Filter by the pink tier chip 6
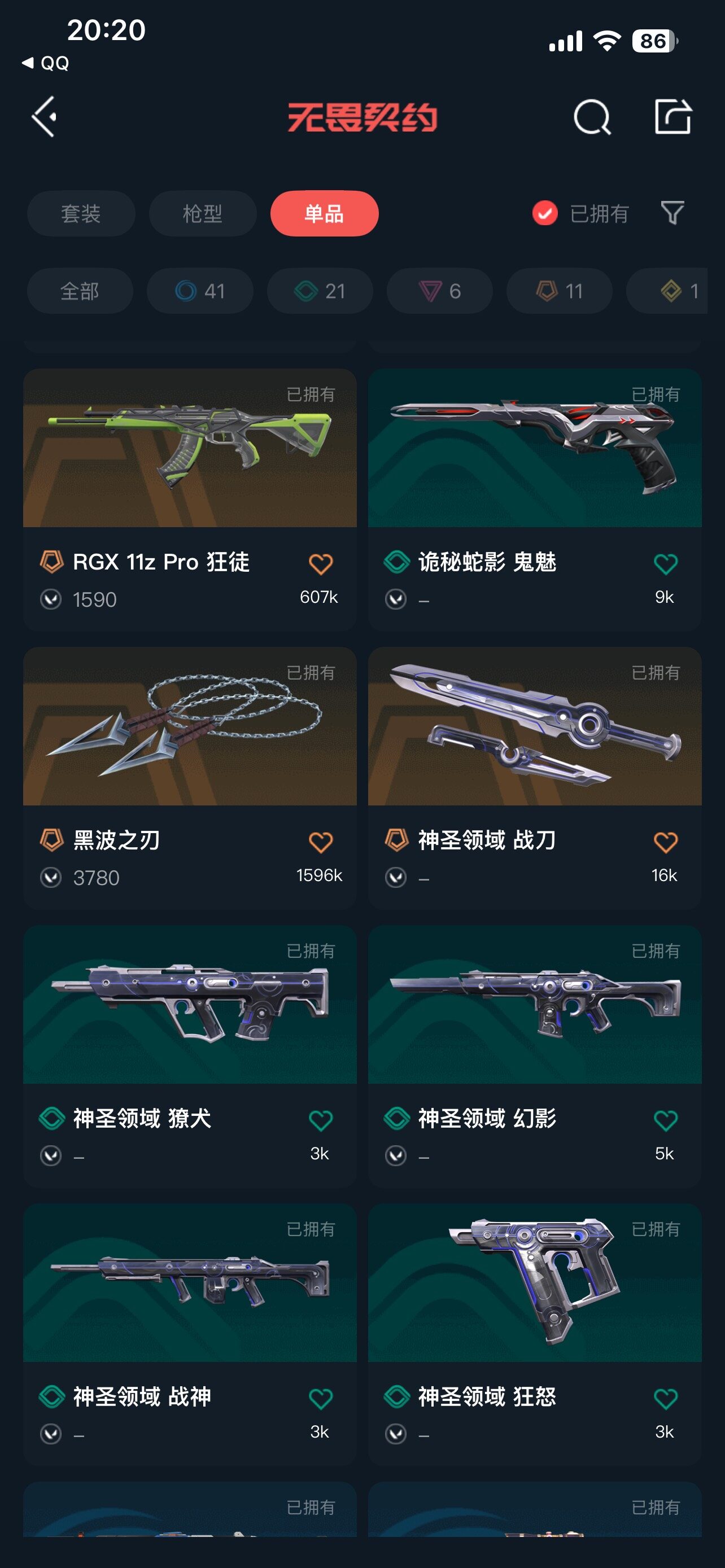The height and width of the screenshot is (1568, 725). coord(439,291)
